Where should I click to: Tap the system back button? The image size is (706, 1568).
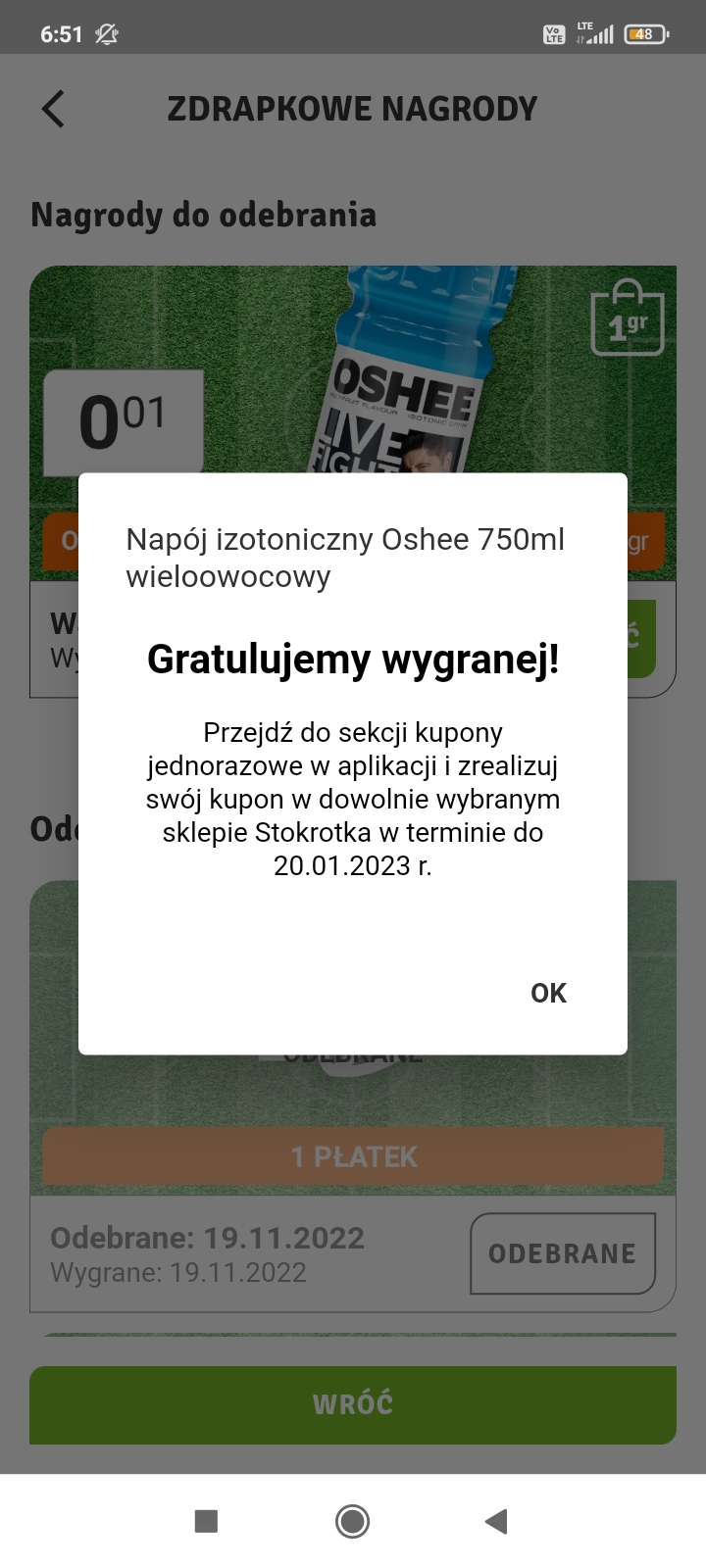tap(496, 1521)
